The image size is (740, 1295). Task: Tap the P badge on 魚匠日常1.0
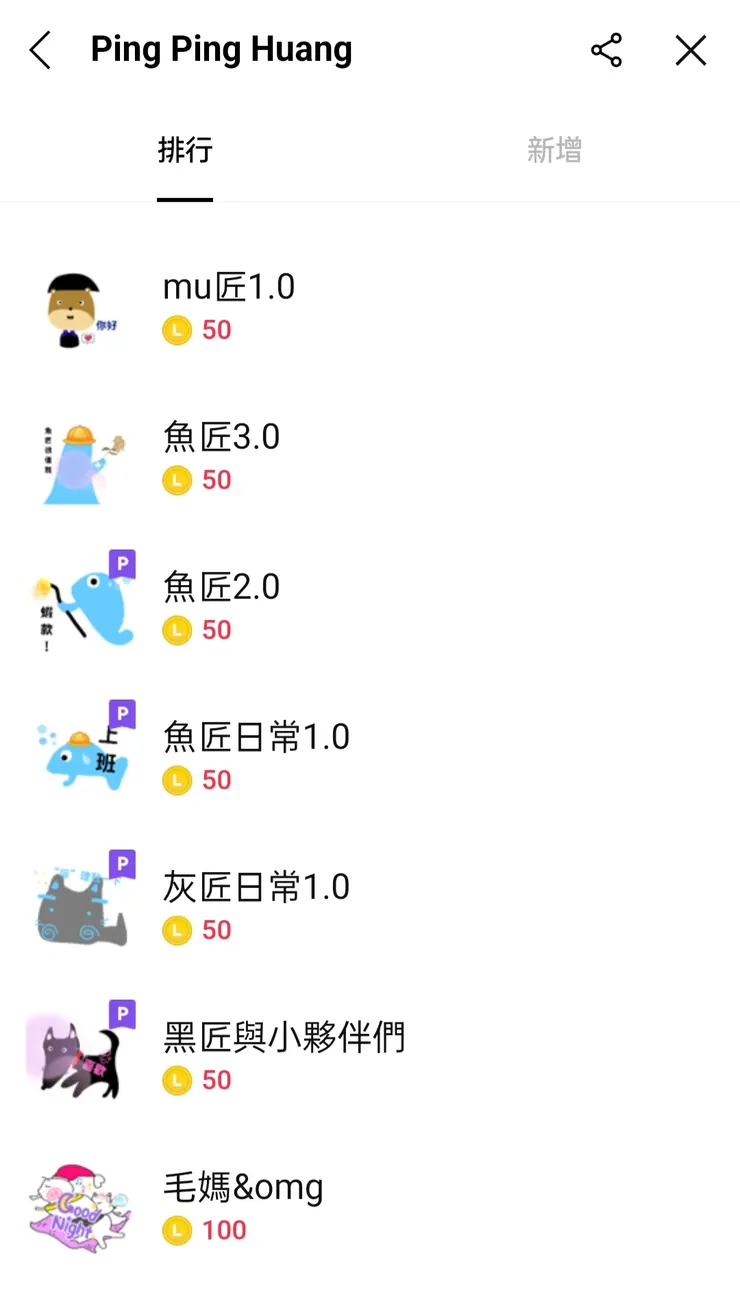click(x=121, y=713)
